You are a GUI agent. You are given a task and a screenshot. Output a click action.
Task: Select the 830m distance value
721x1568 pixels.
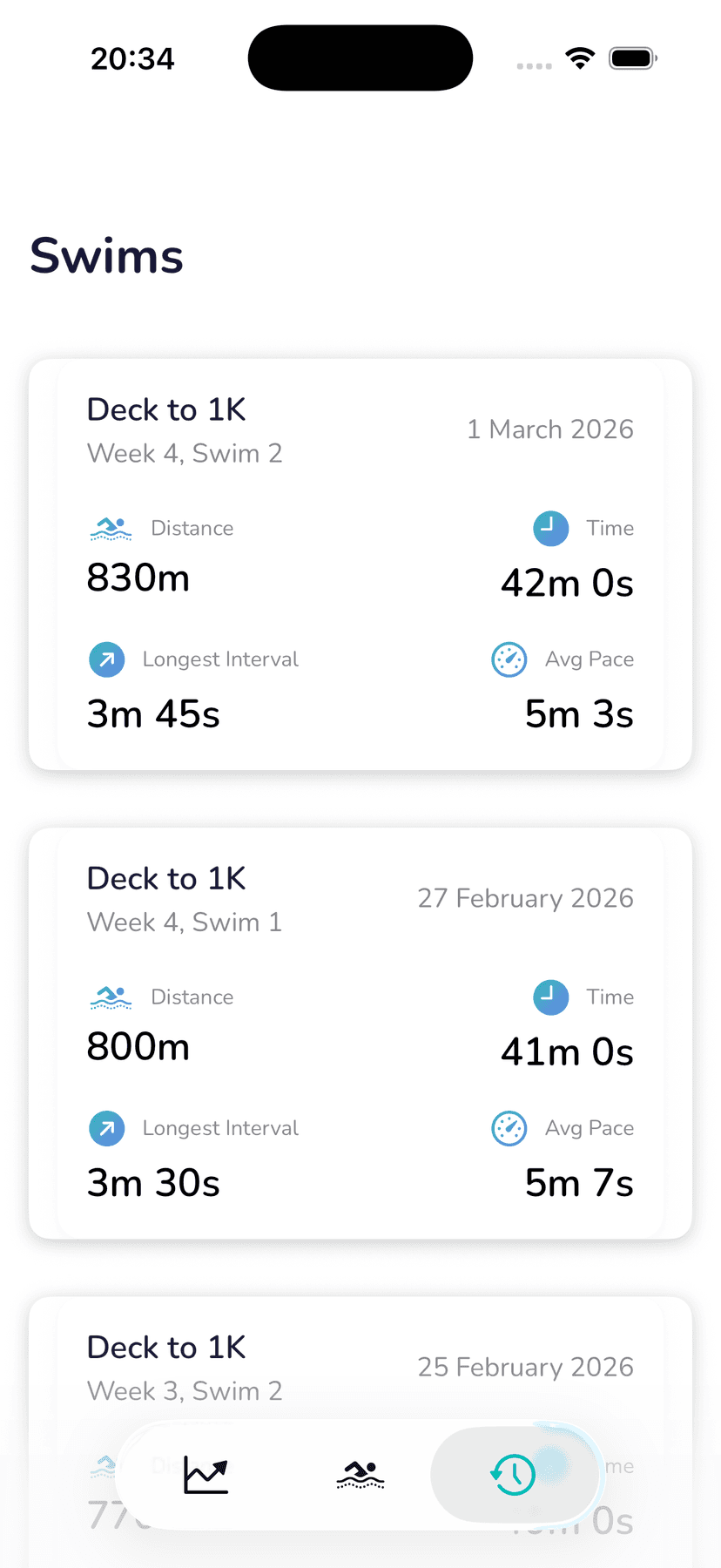(x=138, y=578)
